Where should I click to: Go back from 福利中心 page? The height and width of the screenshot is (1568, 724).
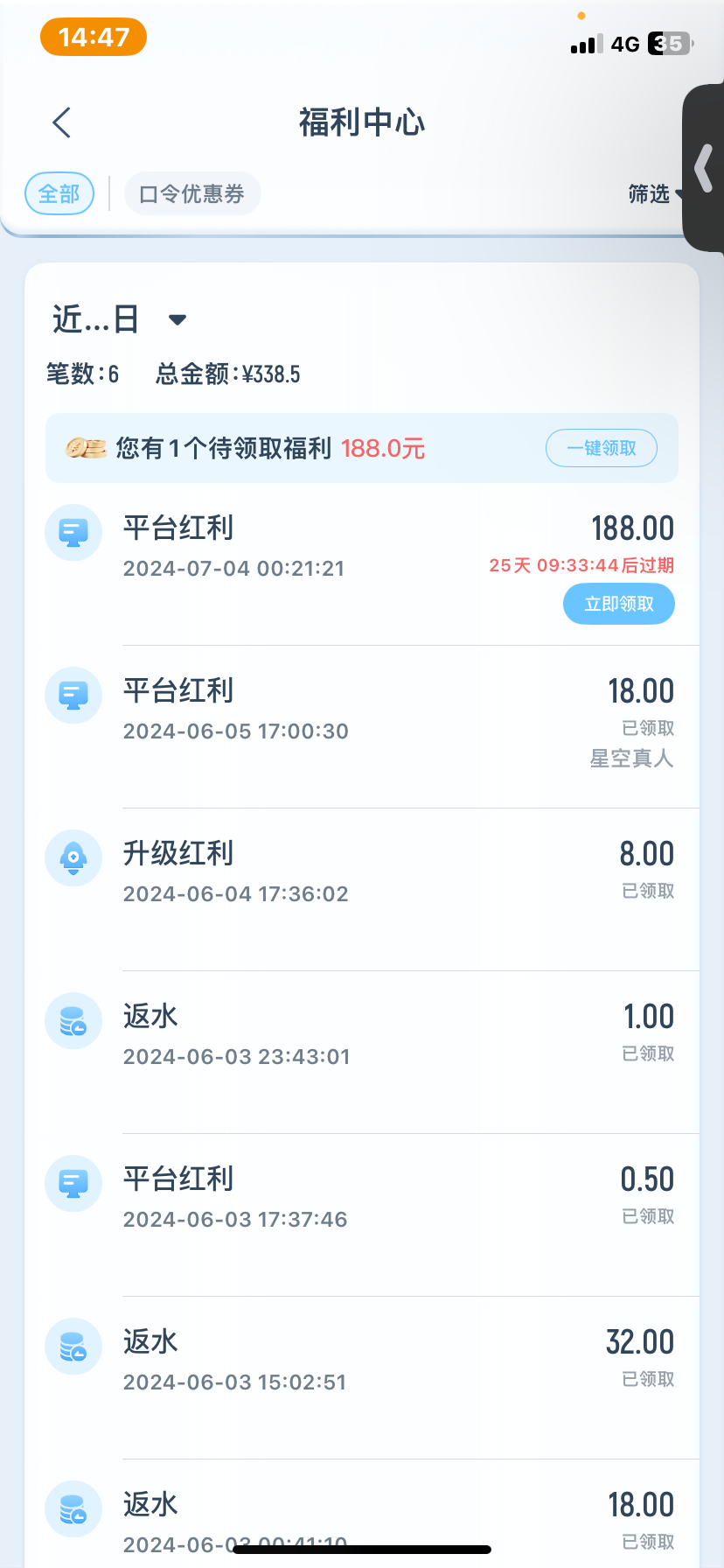61,122
